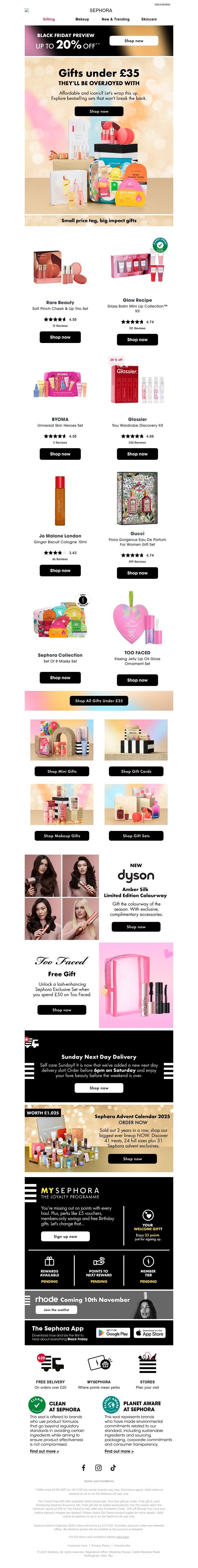Get the Sephora app on Google Play
The width and height of the screenshot is (198, 1568).
click(113, 1332)
